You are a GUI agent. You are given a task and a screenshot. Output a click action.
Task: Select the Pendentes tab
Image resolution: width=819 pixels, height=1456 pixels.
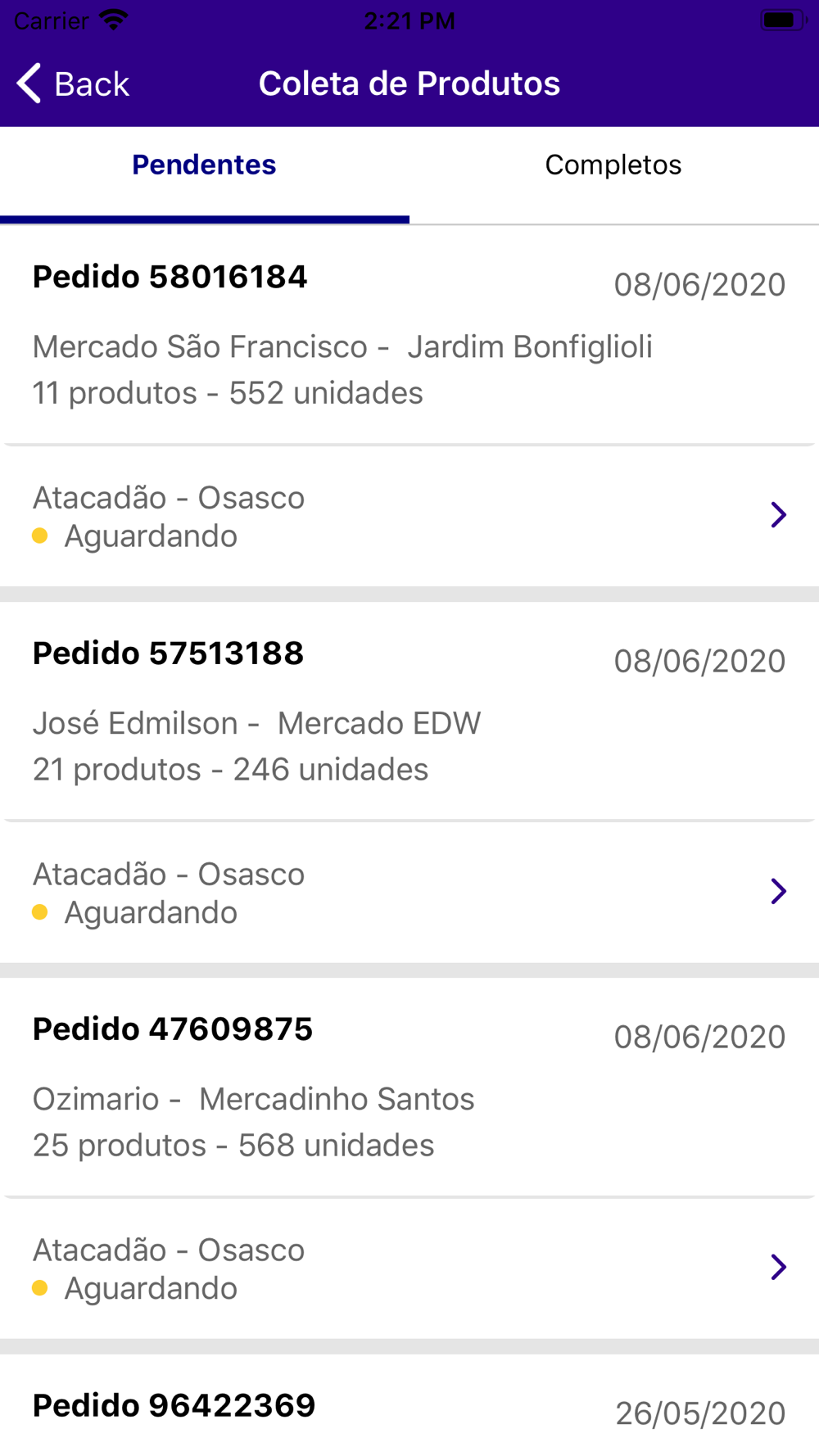204,165
